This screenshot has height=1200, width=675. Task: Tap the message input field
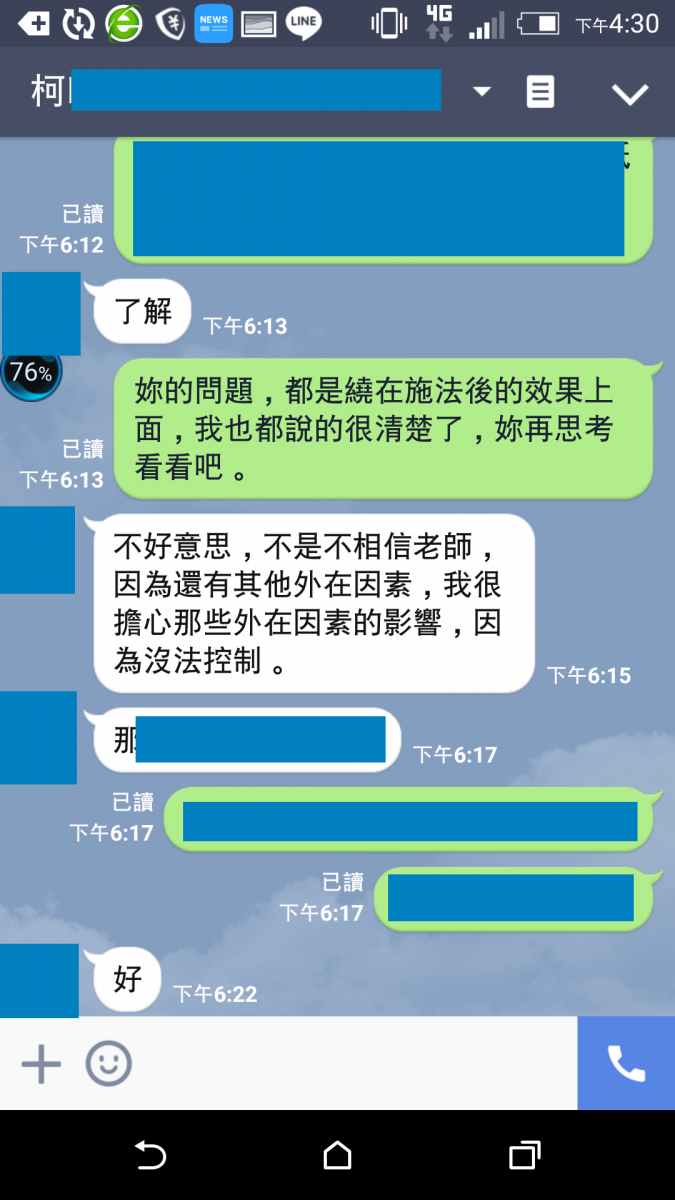click(350, 1064)
